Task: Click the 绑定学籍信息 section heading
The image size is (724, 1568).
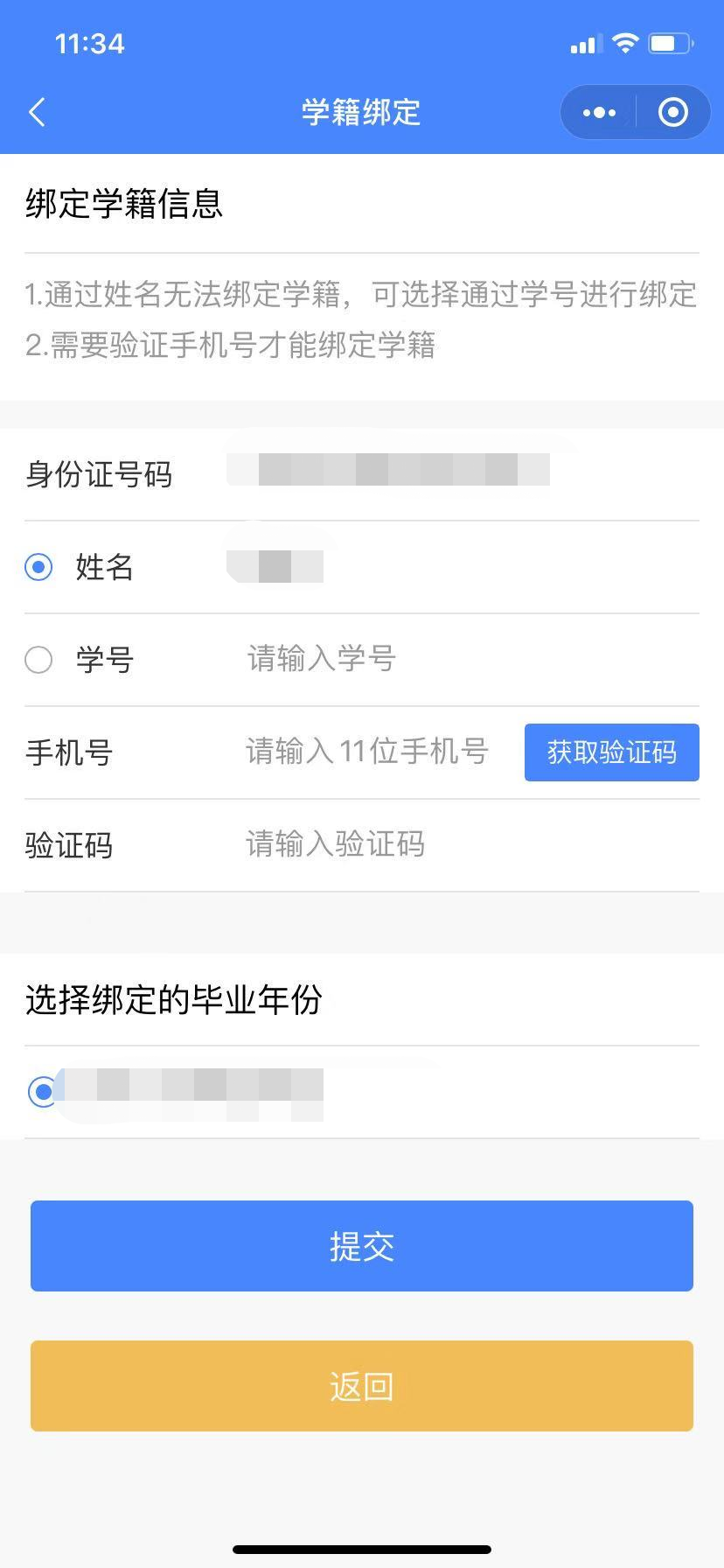Action: click(x=123, y=204)
